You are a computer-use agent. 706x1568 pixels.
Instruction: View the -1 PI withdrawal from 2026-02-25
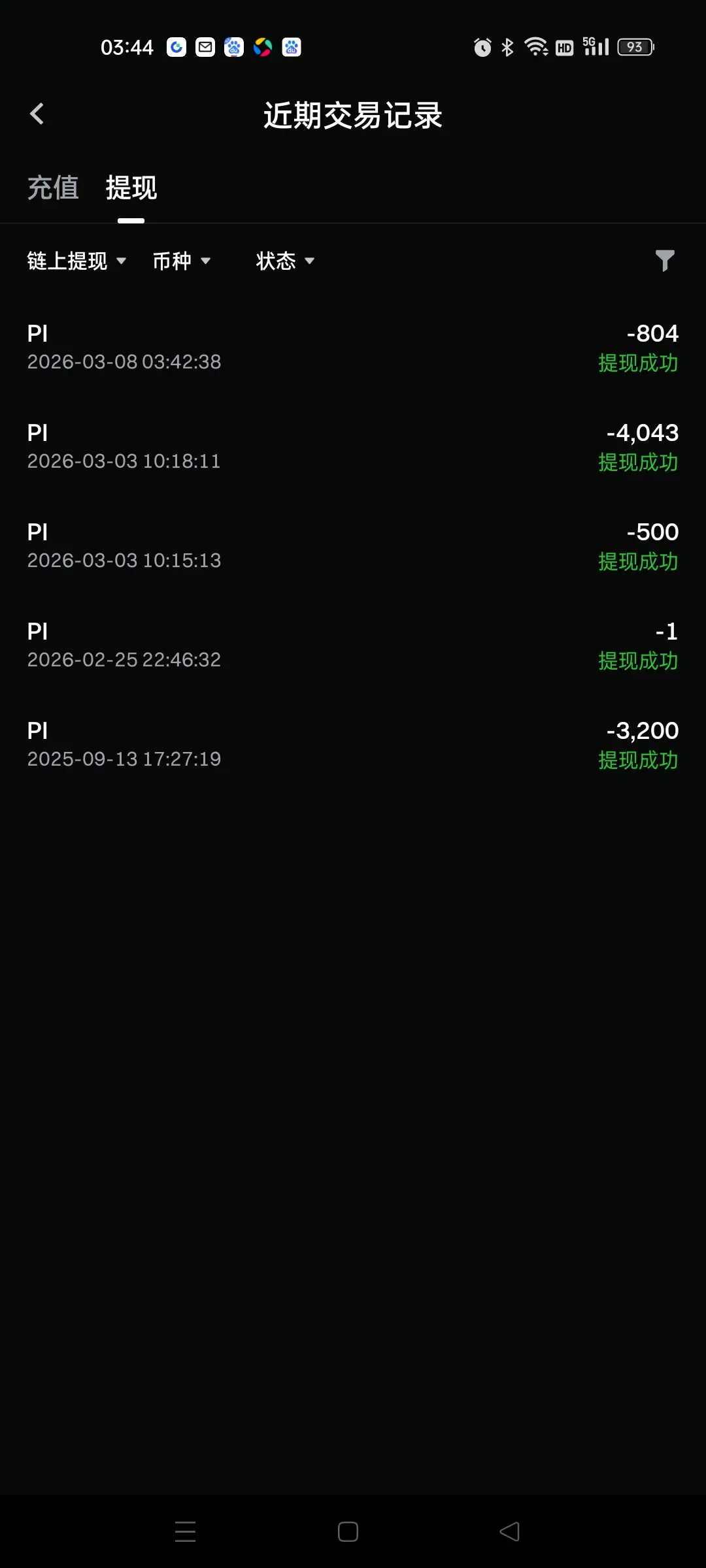tap(353, 645)
